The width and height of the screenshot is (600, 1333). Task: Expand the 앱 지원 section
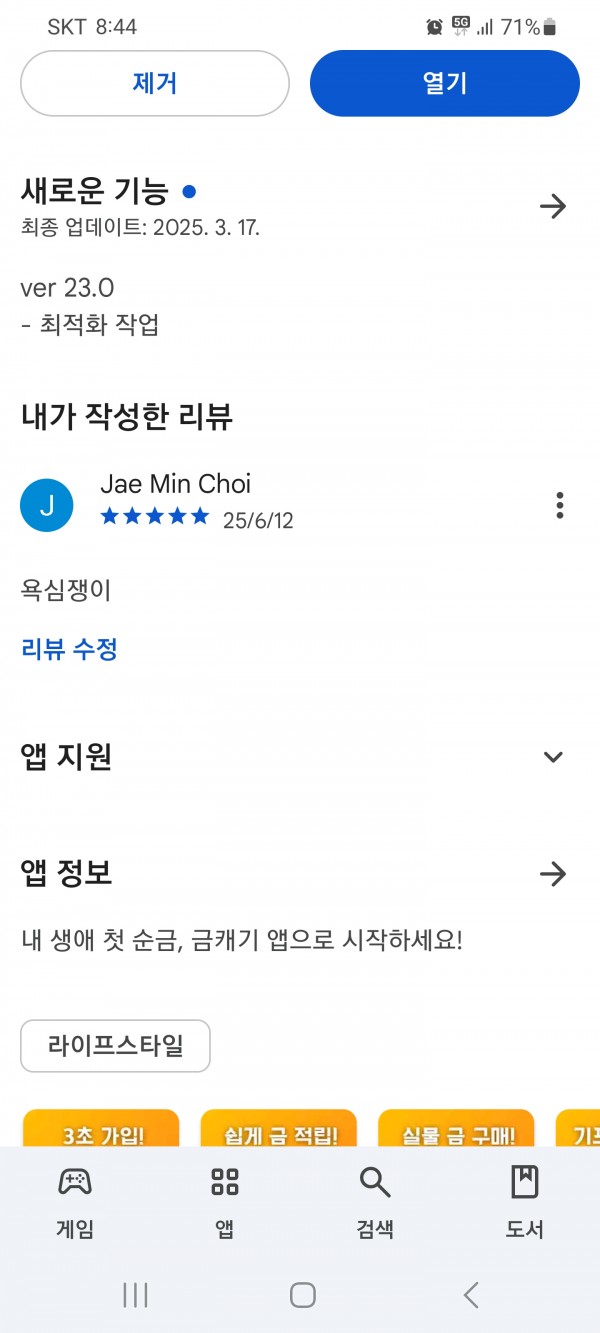coord(553,757)
